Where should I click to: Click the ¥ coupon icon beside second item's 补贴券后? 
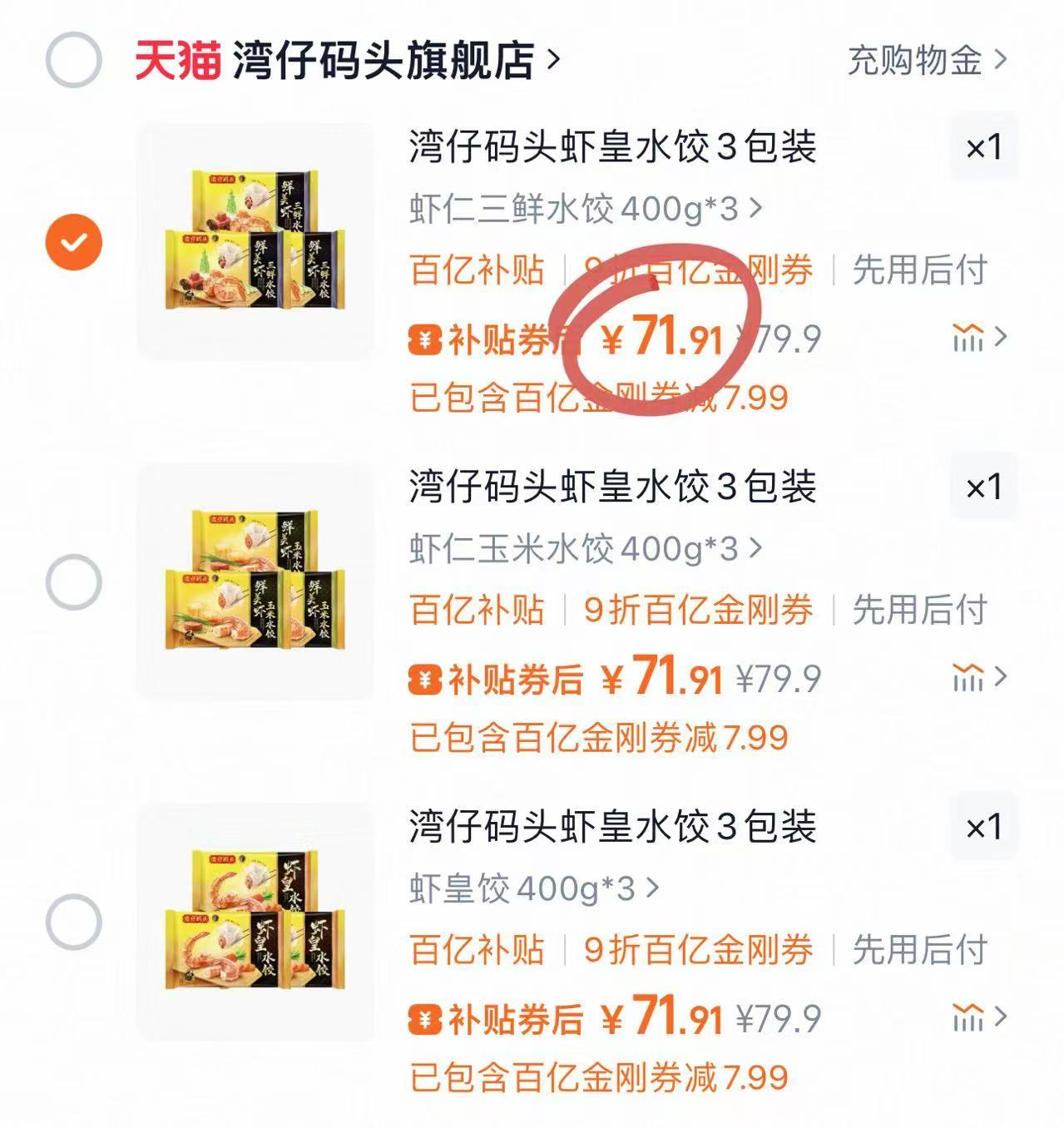(x=425, y=679)
